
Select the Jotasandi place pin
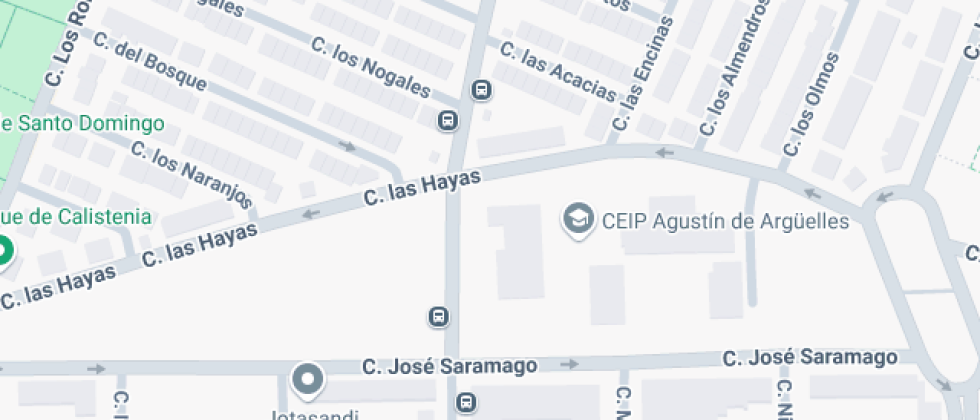click(308, 380)
